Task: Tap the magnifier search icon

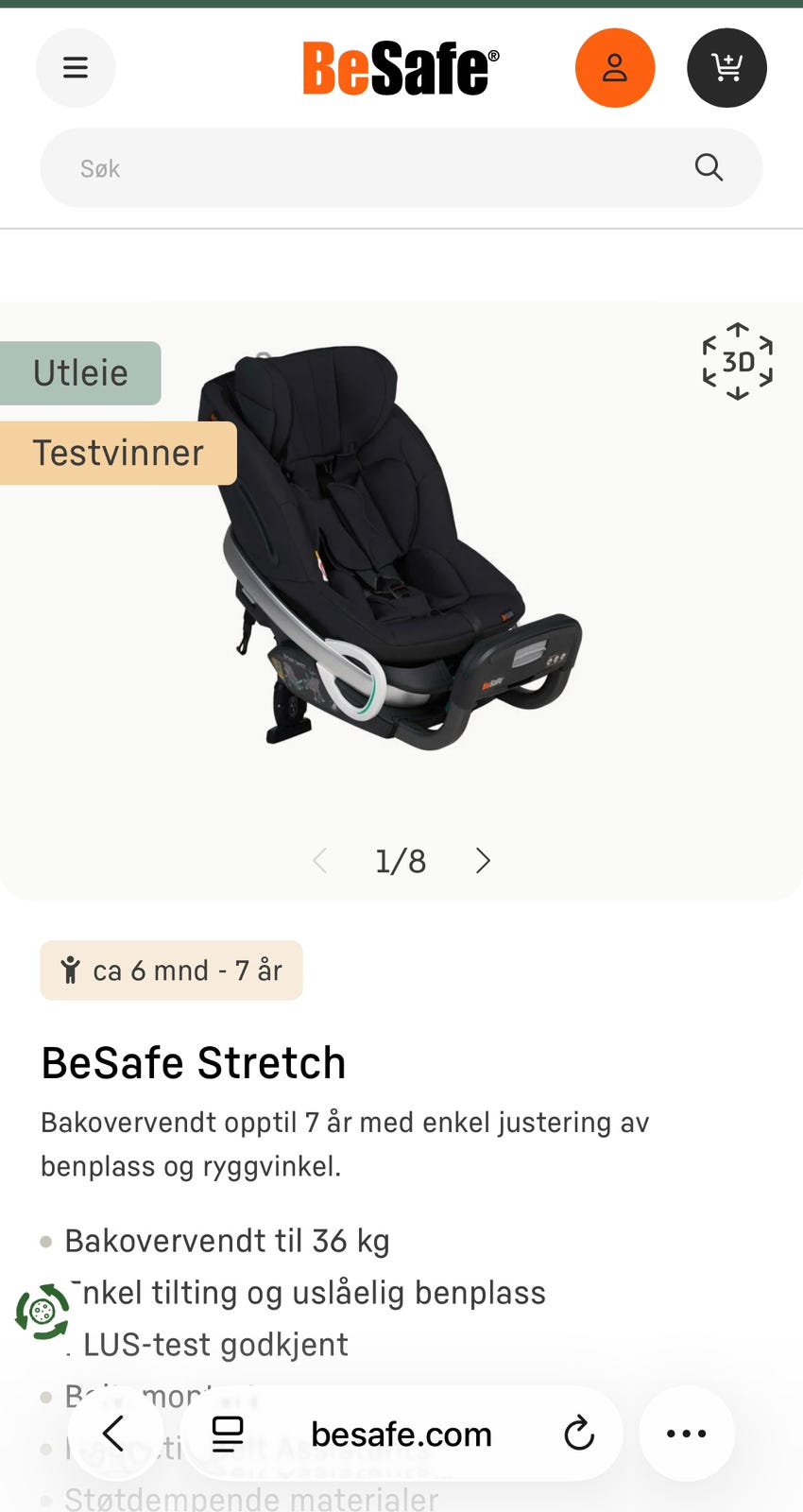Action: (709, 167)
